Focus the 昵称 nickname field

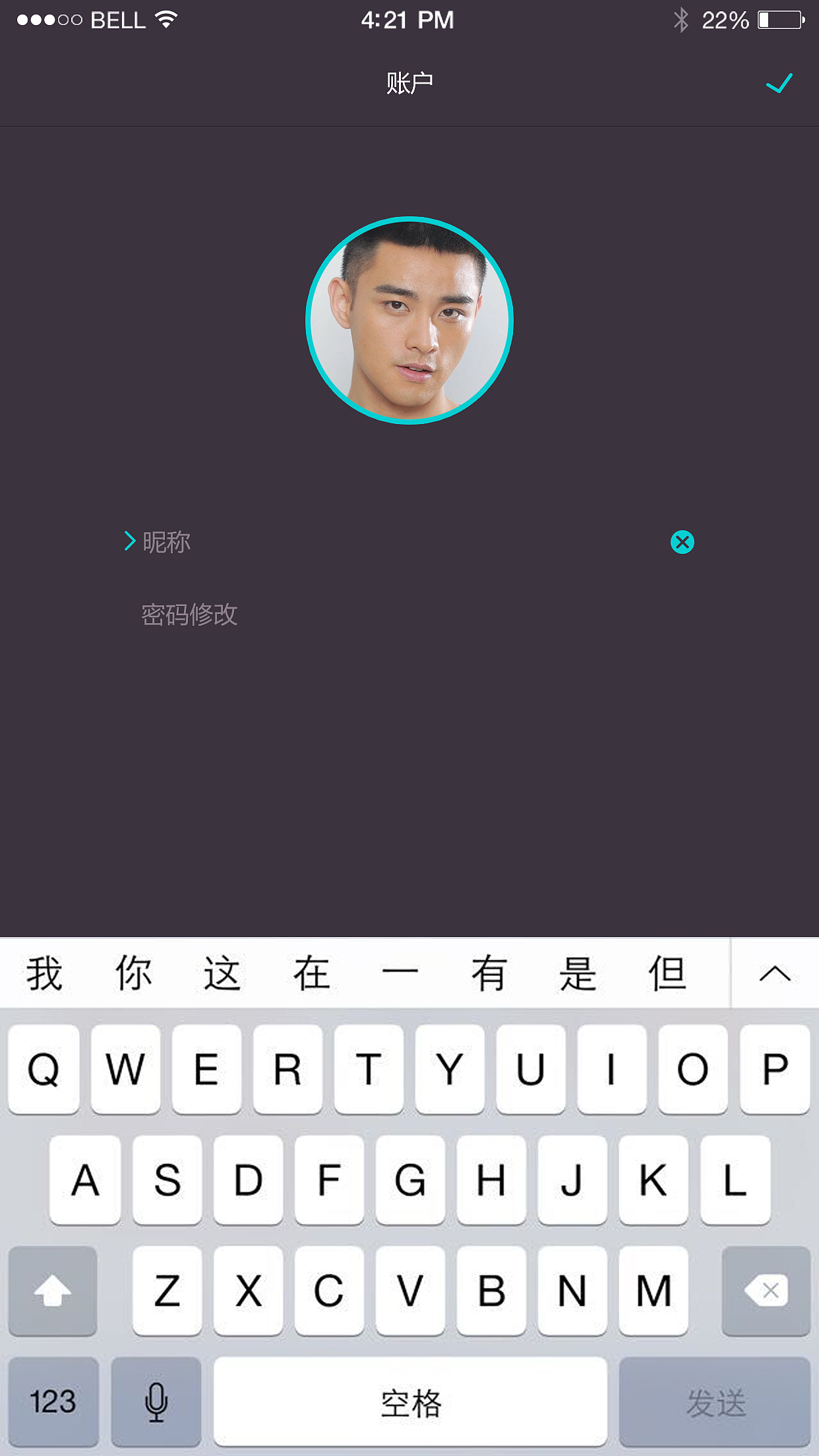[396, 542]
